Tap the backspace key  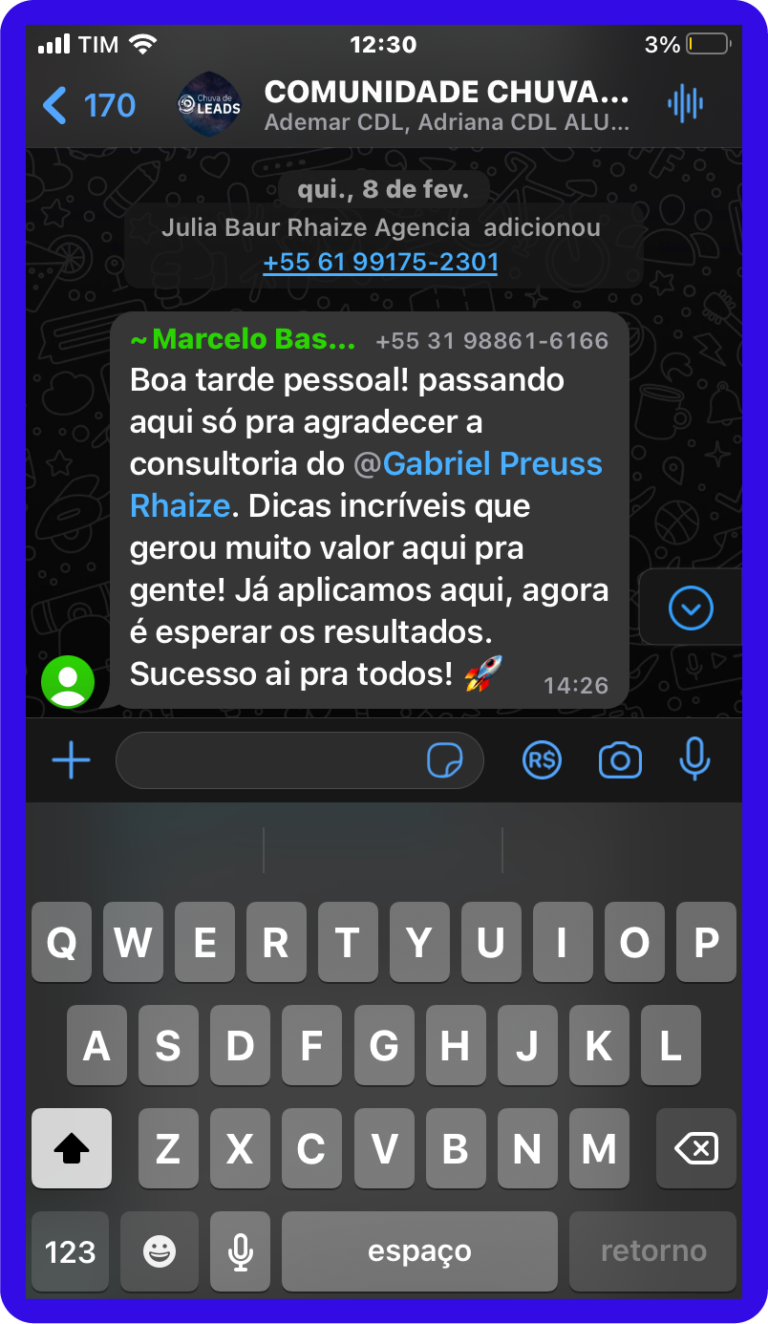tap(696, 1148)
